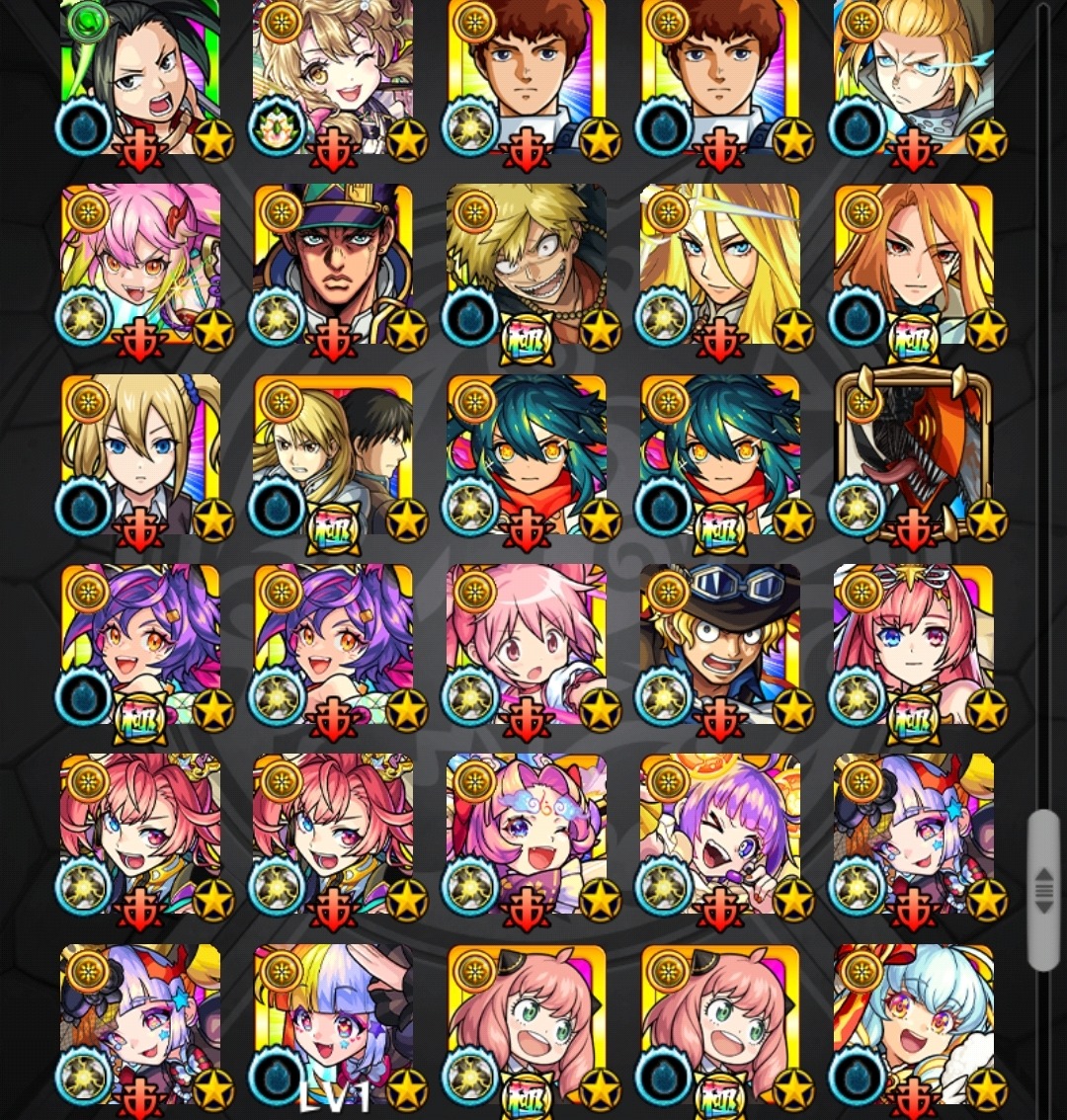Select the man wearing the purple cap
The width and height of the screenshot is (1067, 1120).
[333, 264]
